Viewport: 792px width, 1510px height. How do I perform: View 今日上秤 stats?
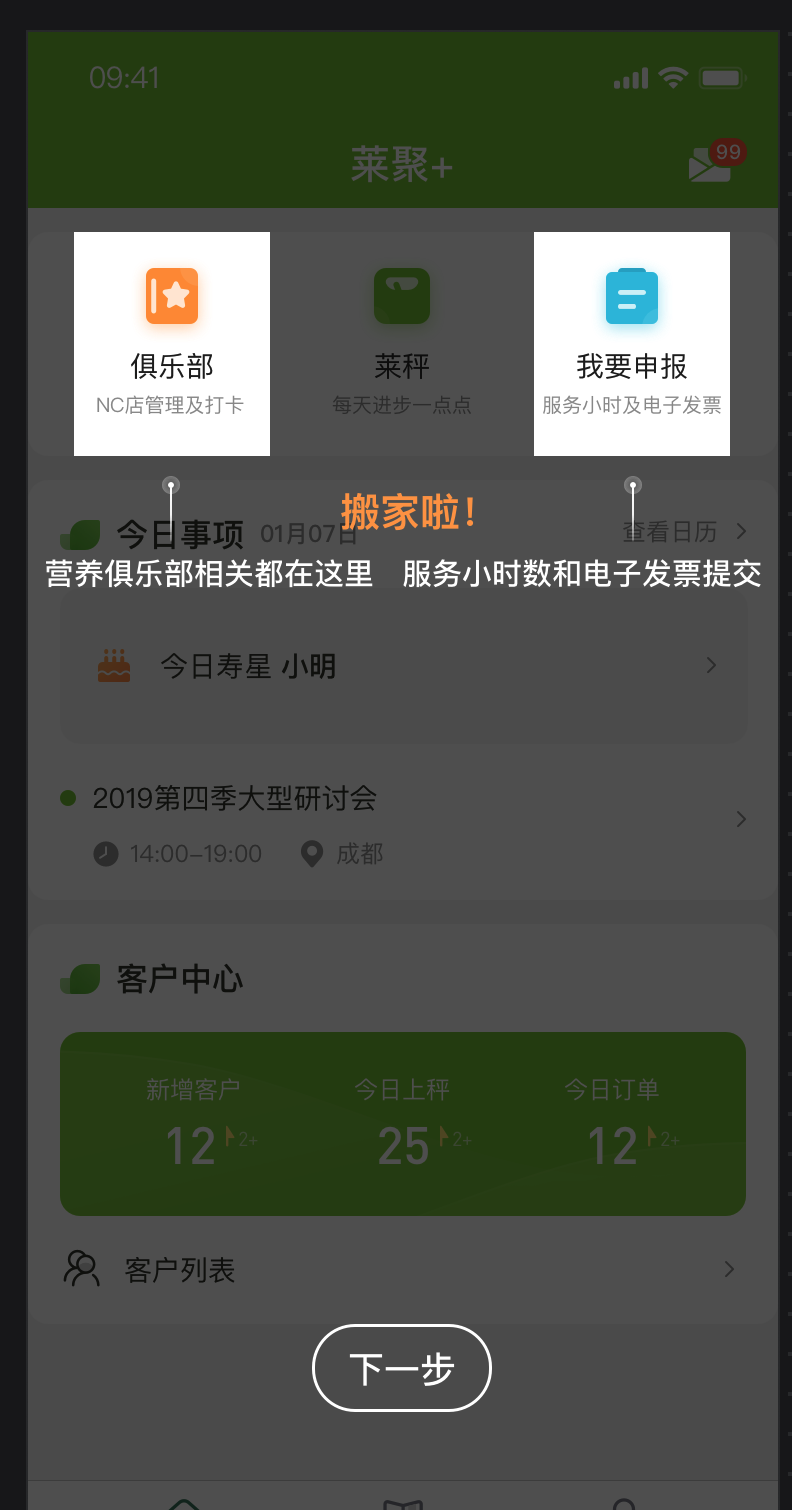[x=403, y=1125]
